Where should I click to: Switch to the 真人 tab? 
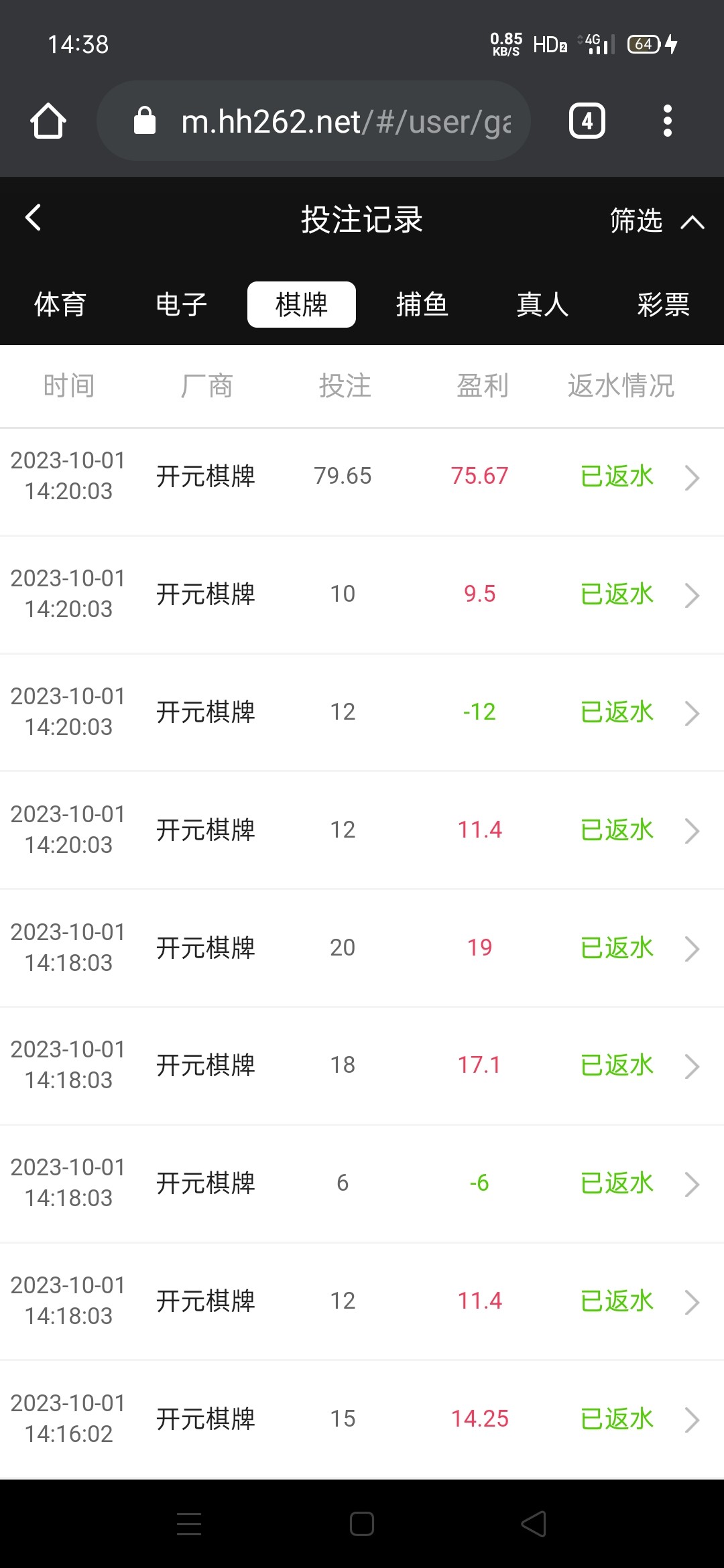click(x=542, y=305)
